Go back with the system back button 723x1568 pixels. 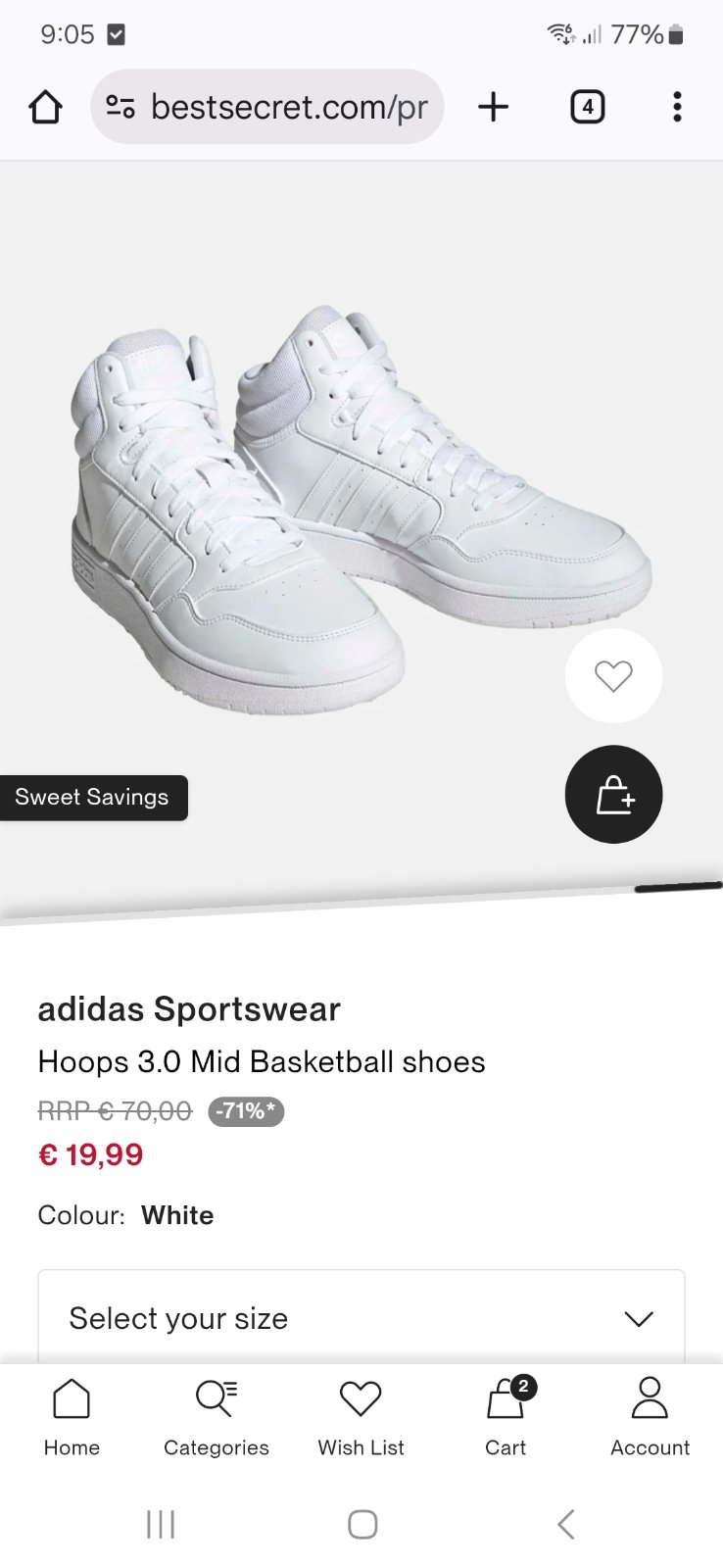565,1524
